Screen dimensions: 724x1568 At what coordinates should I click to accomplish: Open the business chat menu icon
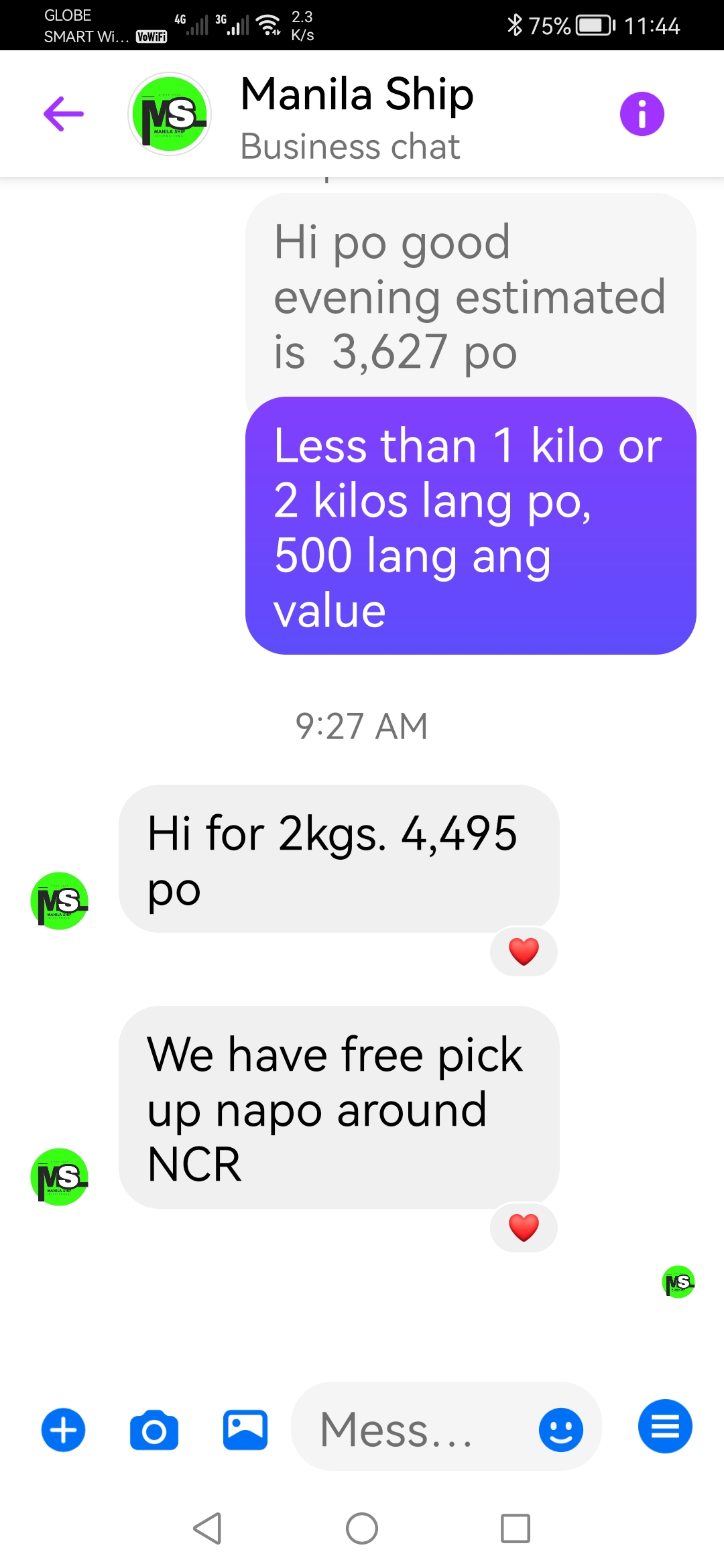pyautogui.click(x=665, y=1427)
